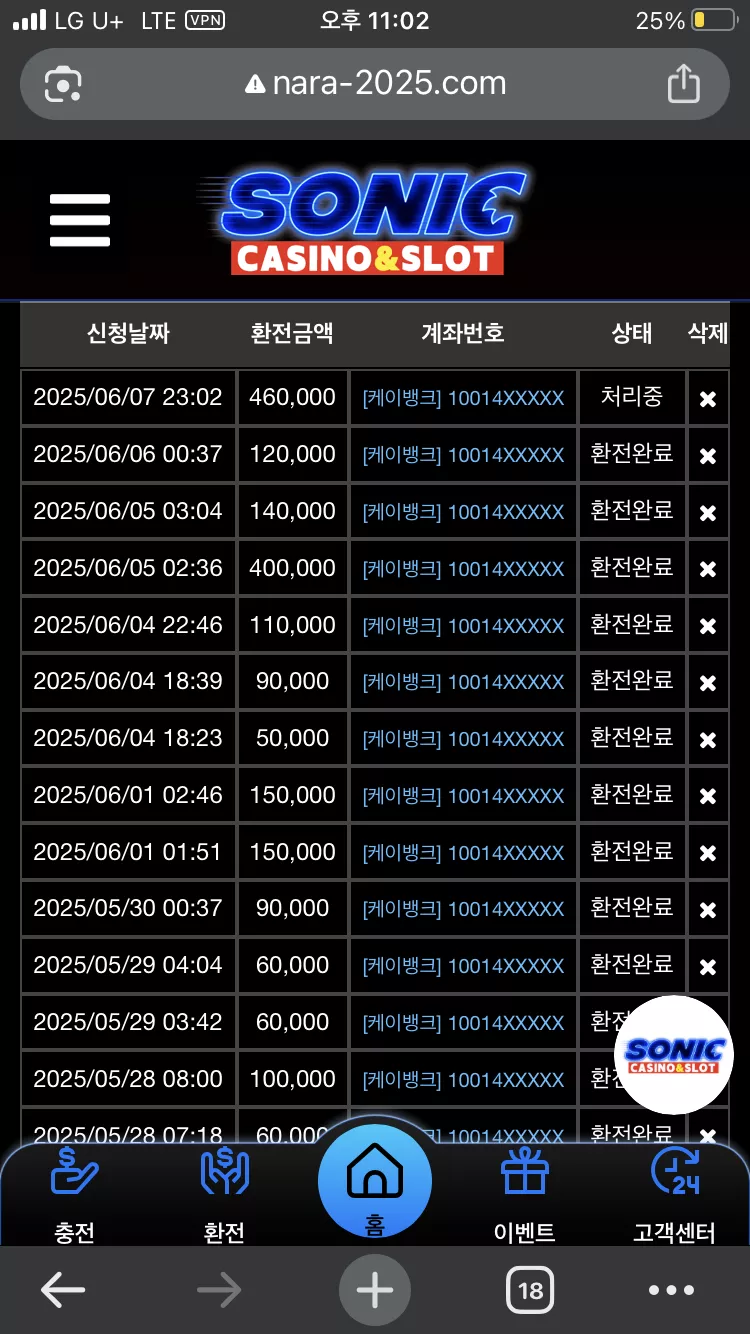Tap the floating Sonic Casino round button
This screenshot has height=1334, width=750.
pos(674,1054)
